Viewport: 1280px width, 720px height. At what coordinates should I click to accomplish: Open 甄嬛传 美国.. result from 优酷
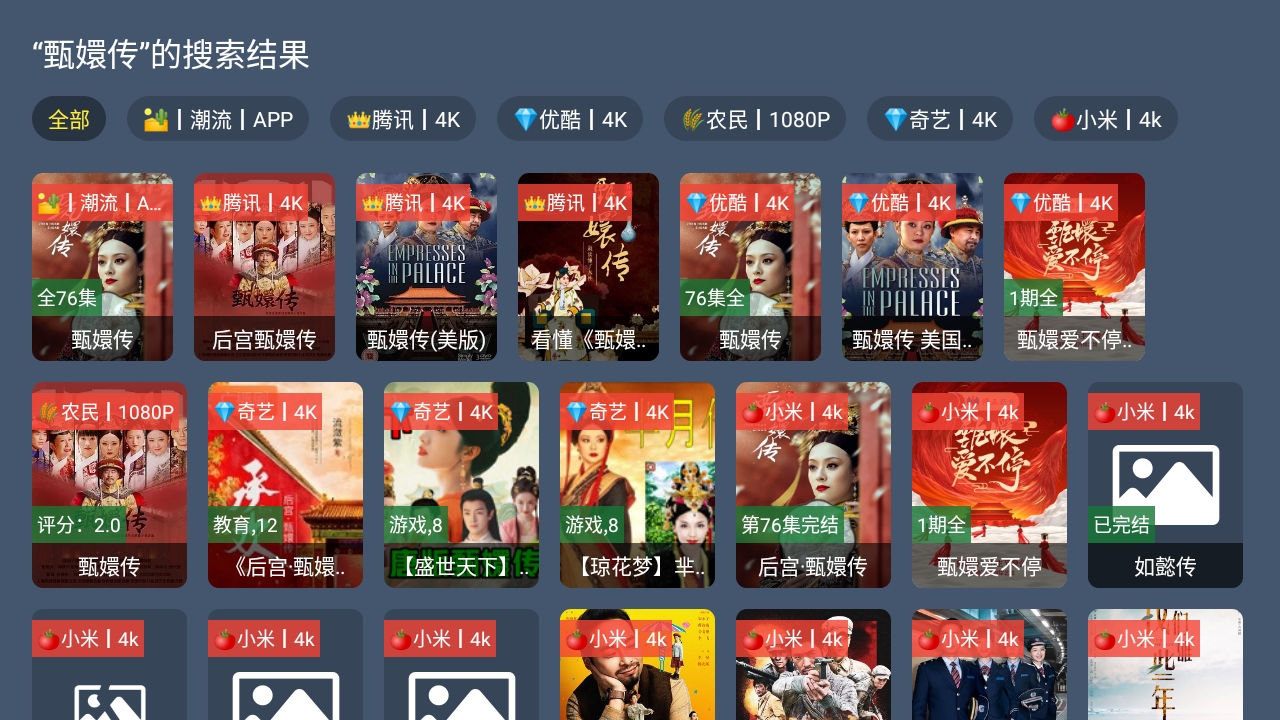912,267
